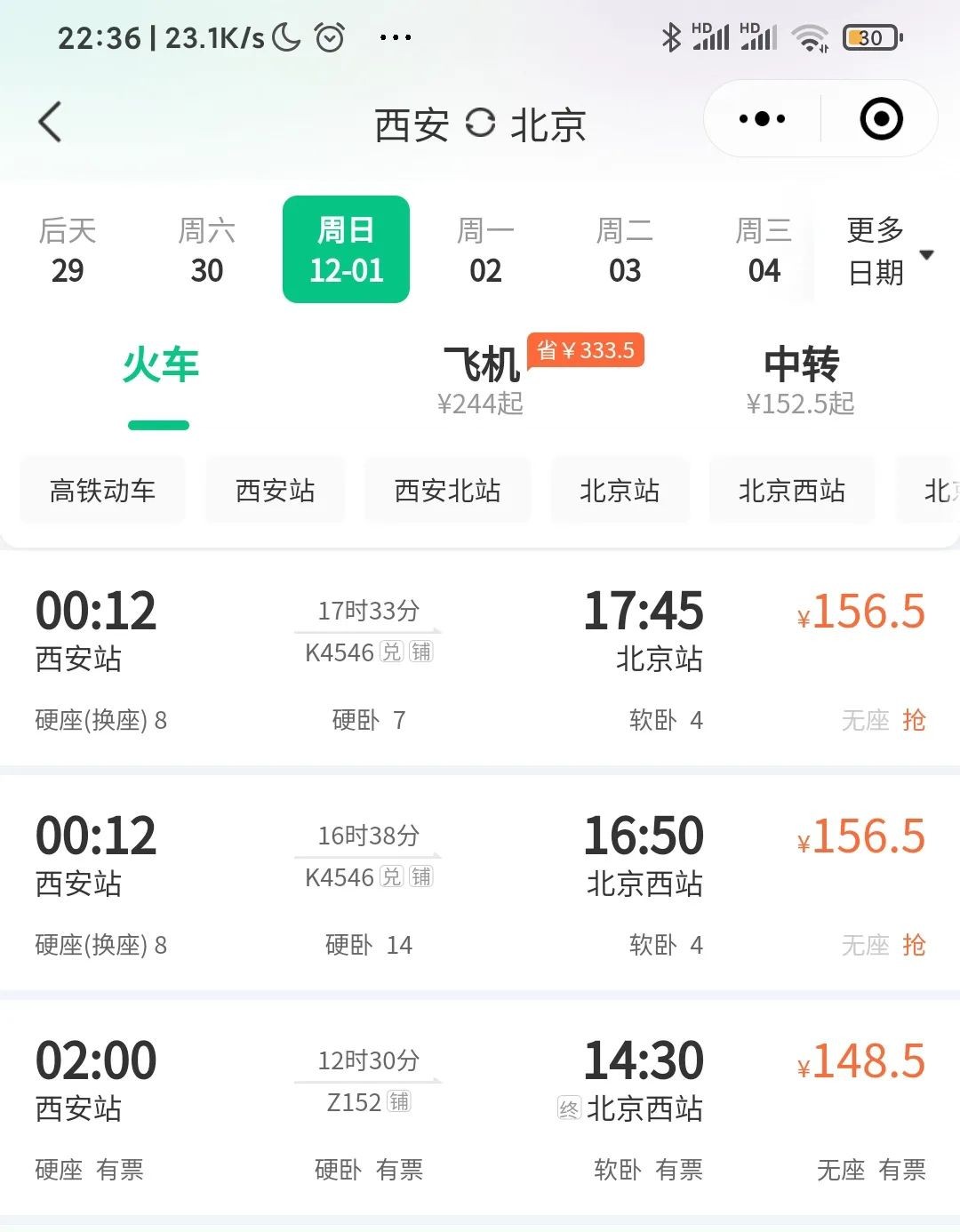This screenshot has height=1232, width=960.
Task: Expand 更多日期 calendar
Action: click(888, 252)
